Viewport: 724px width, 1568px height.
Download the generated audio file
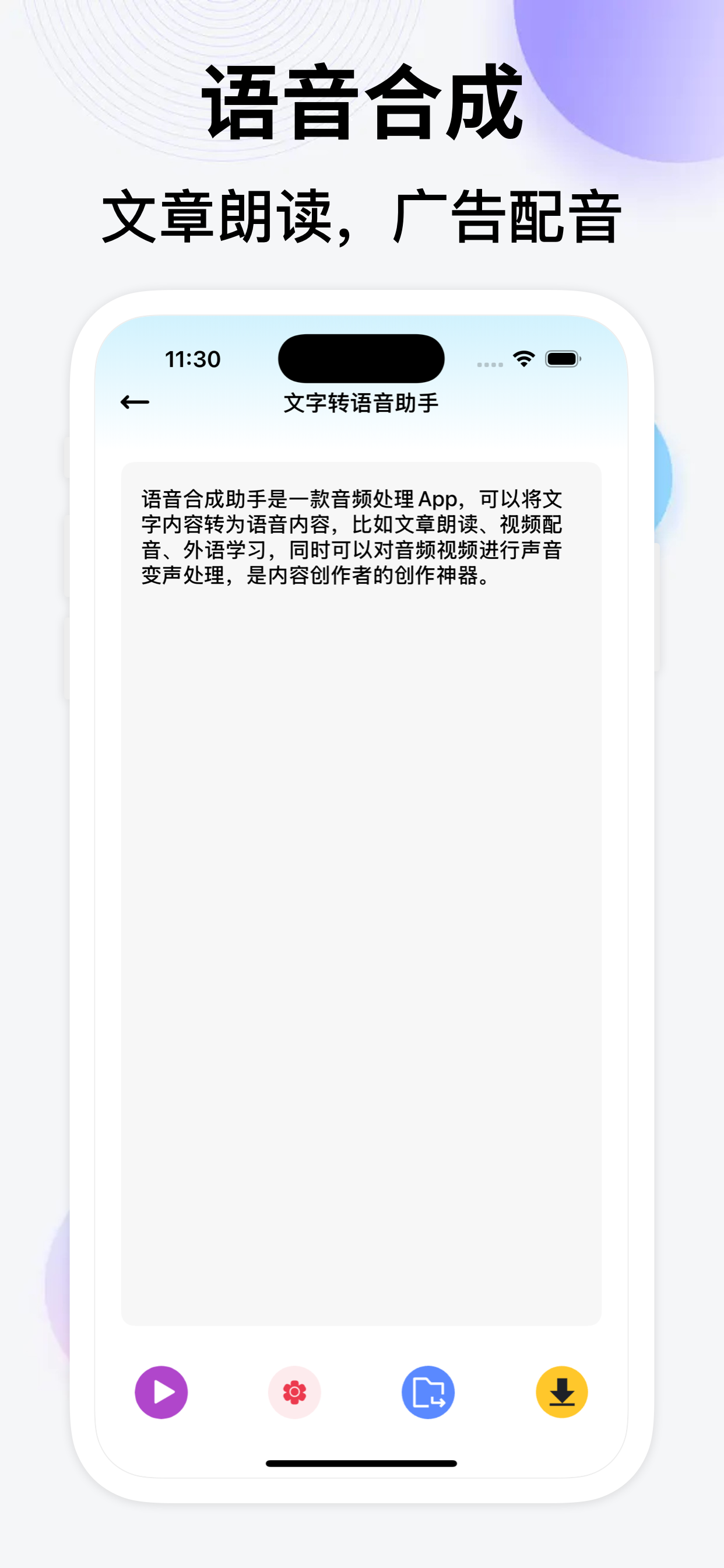point(561,1392)
